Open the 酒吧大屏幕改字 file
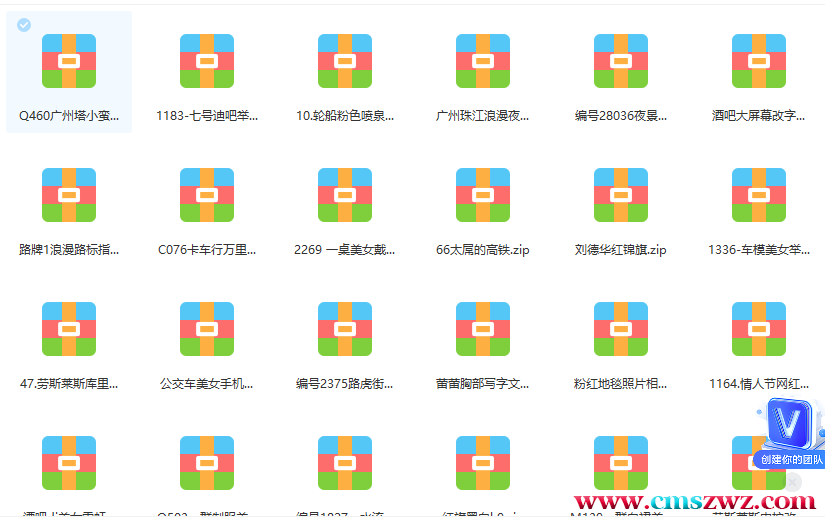Viewport: 825px width, 519px height. point(759,61)
